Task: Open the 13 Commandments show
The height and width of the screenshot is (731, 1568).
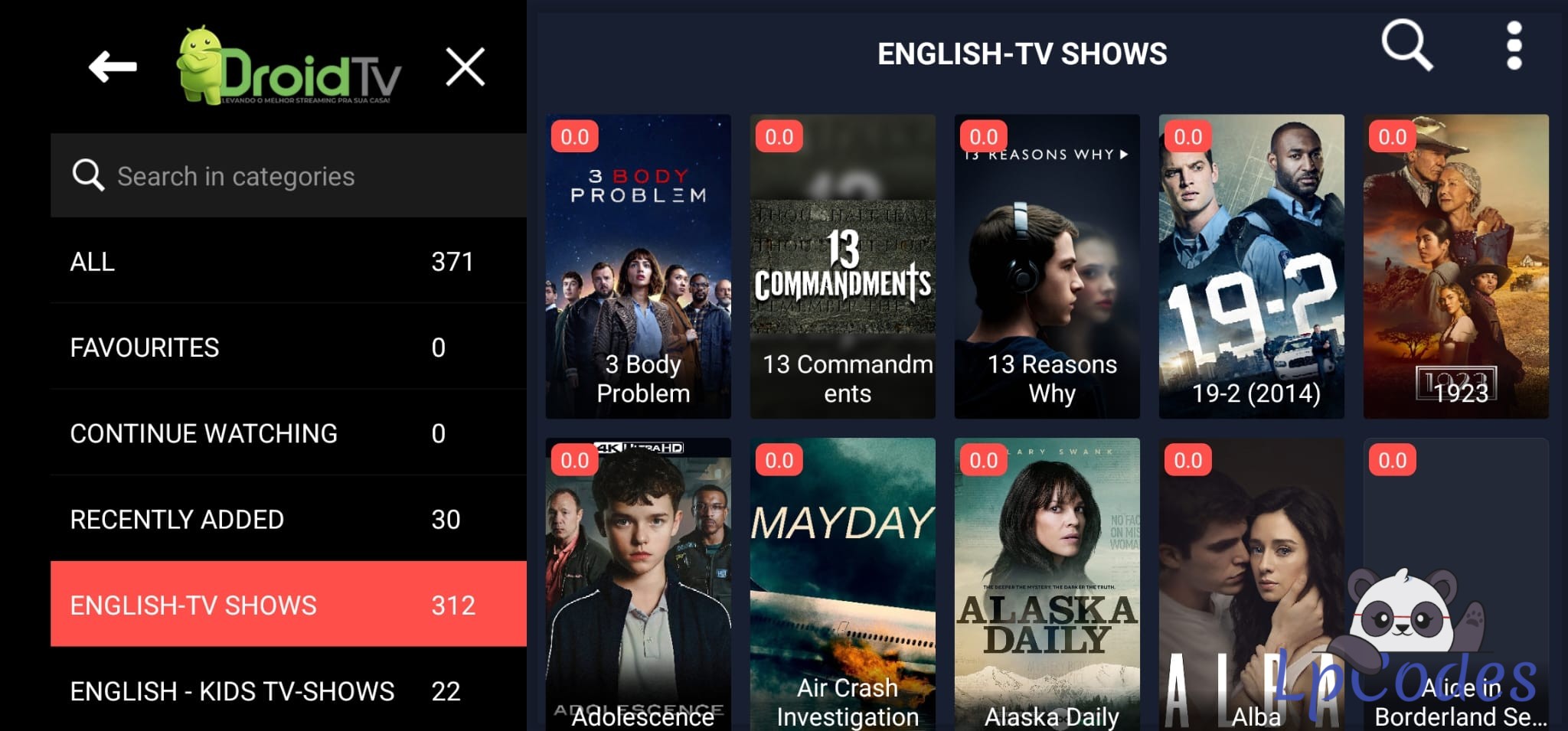Action: coord(842,266)
